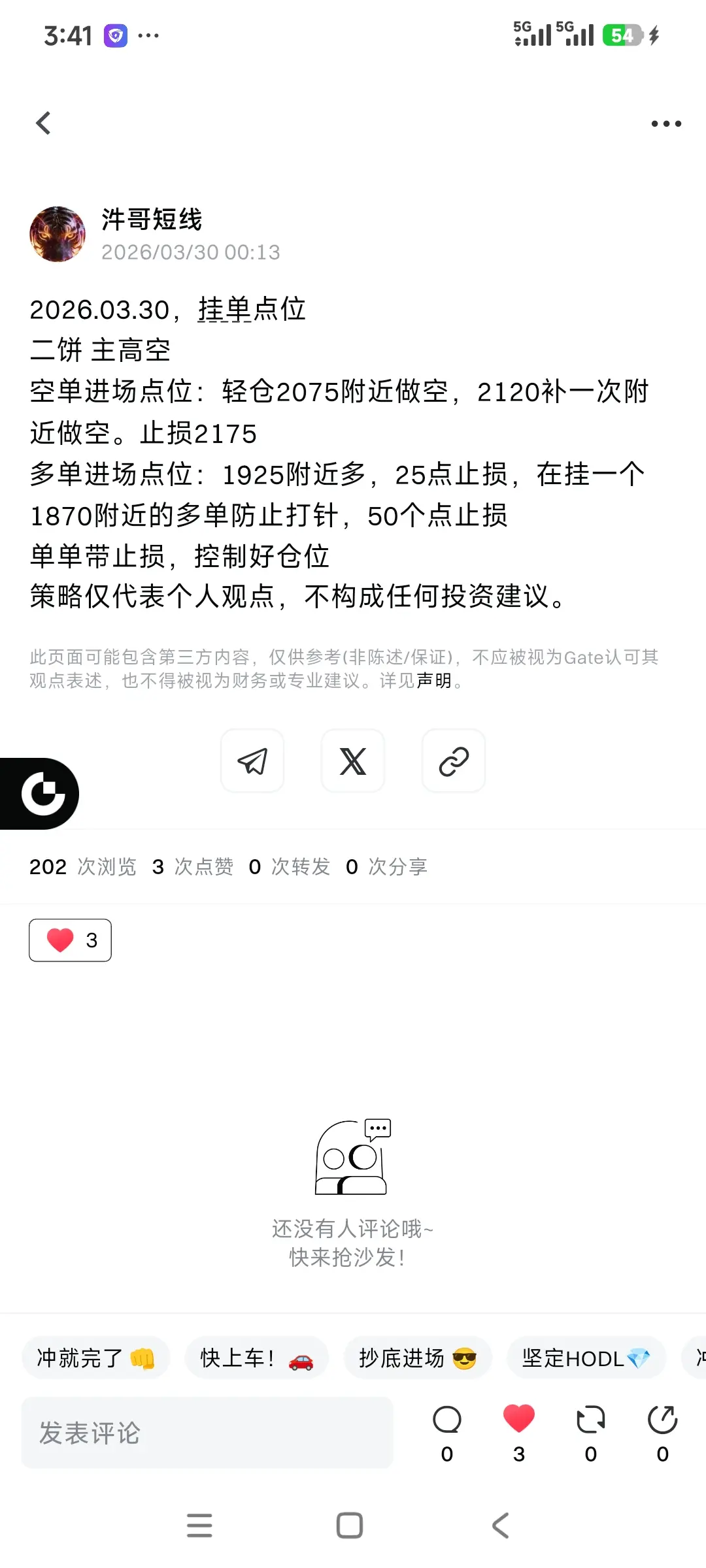Open the back arrow at top left
The width and height of the screenshot is (706, 1568).
click(44, 123)
